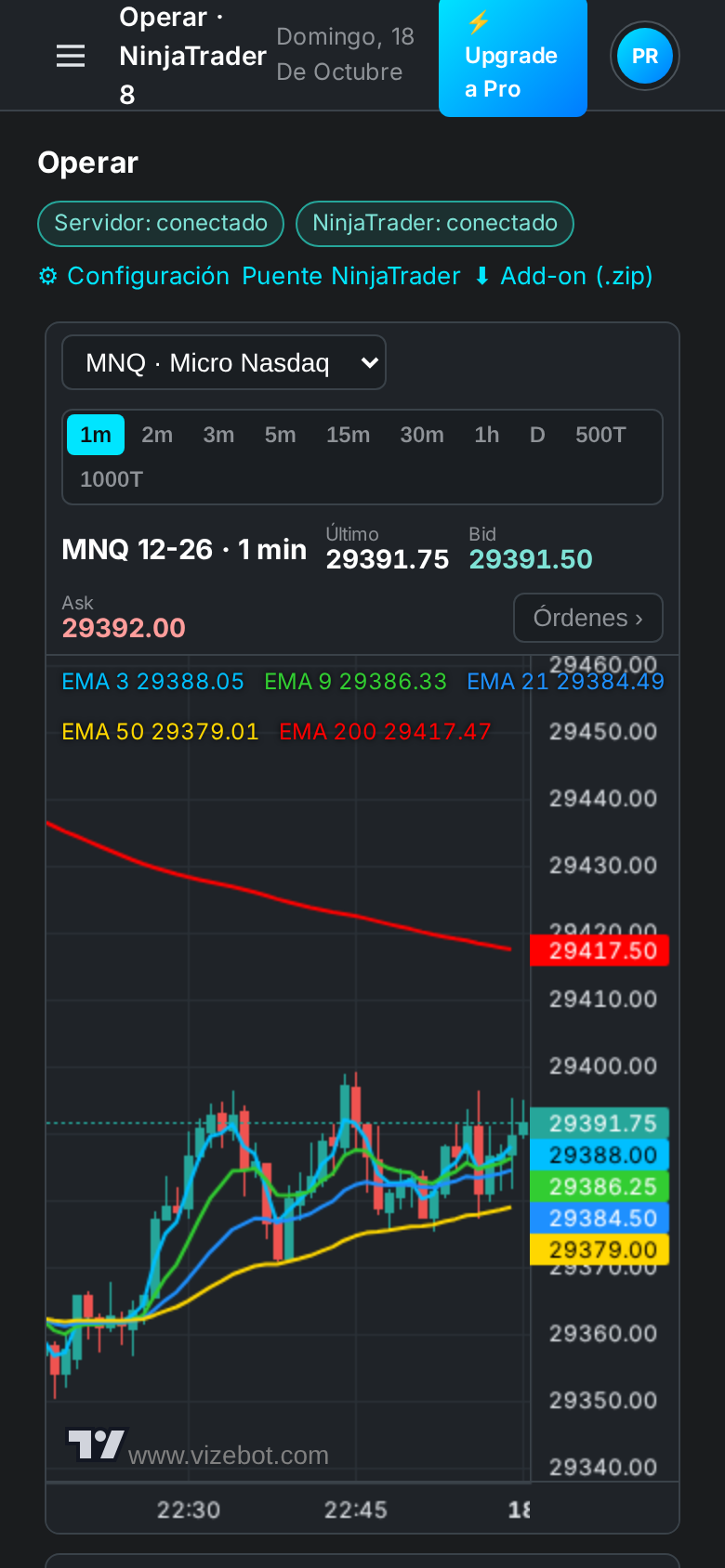Open the hamburger drawer menu

(x=71, y=56)
